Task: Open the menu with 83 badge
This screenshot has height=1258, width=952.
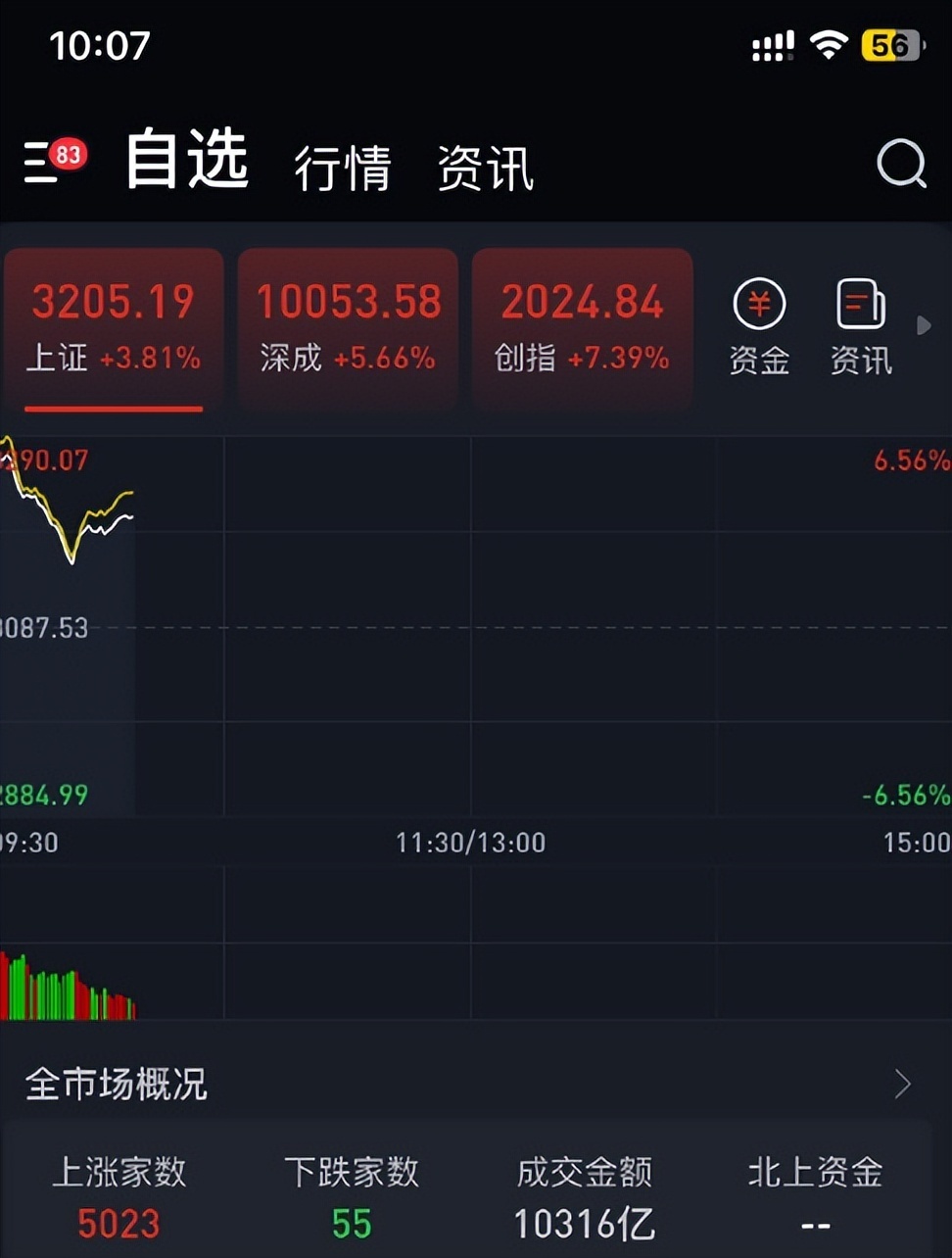Action: (x=47, y=162)
